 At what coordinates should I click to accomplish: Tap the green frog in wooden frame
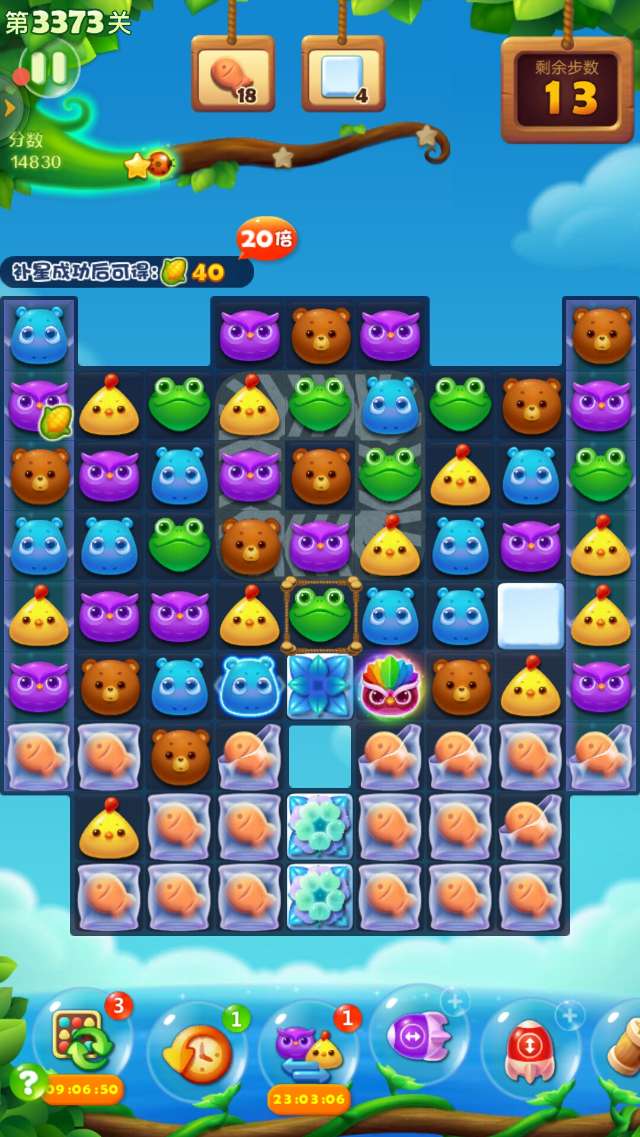click(321, 614)
